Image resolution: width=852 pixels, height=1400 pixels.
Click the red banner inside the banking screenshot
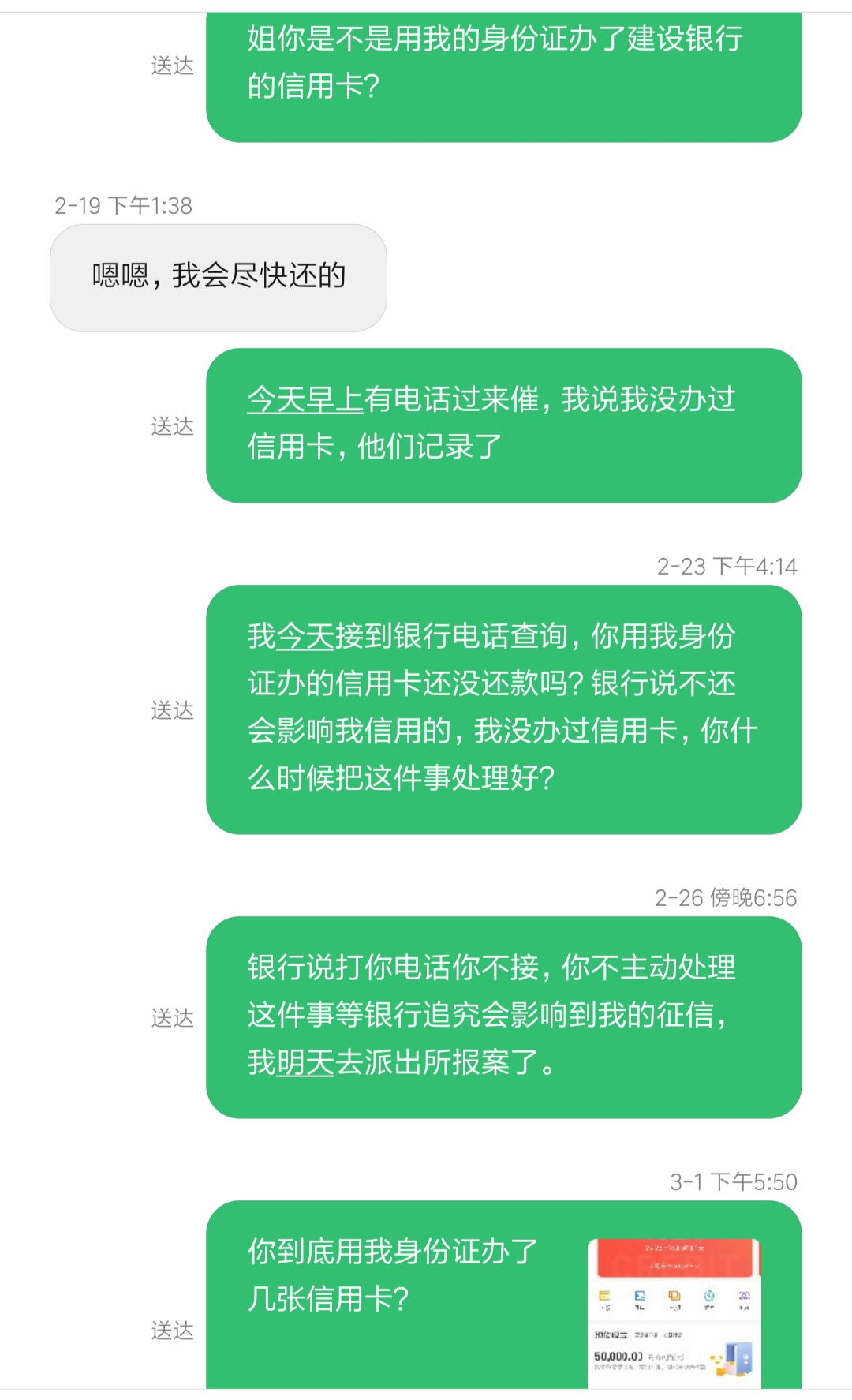(x=675, y=1257)
